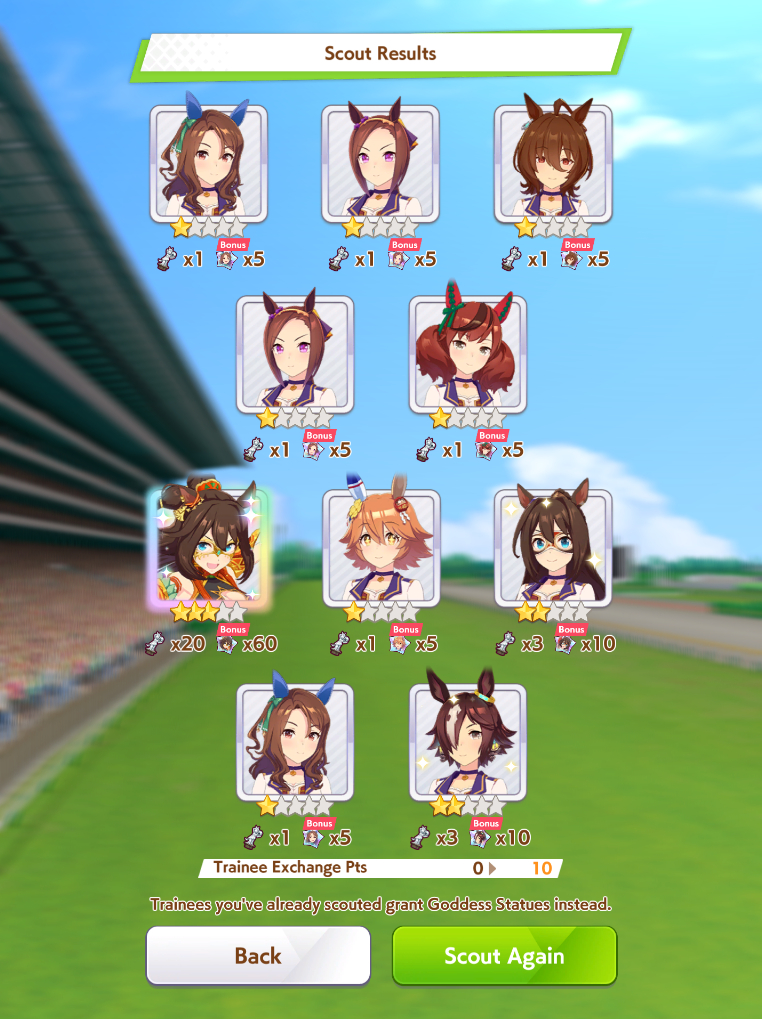Select the orange-haired one-star trainee card

[381, 548]
